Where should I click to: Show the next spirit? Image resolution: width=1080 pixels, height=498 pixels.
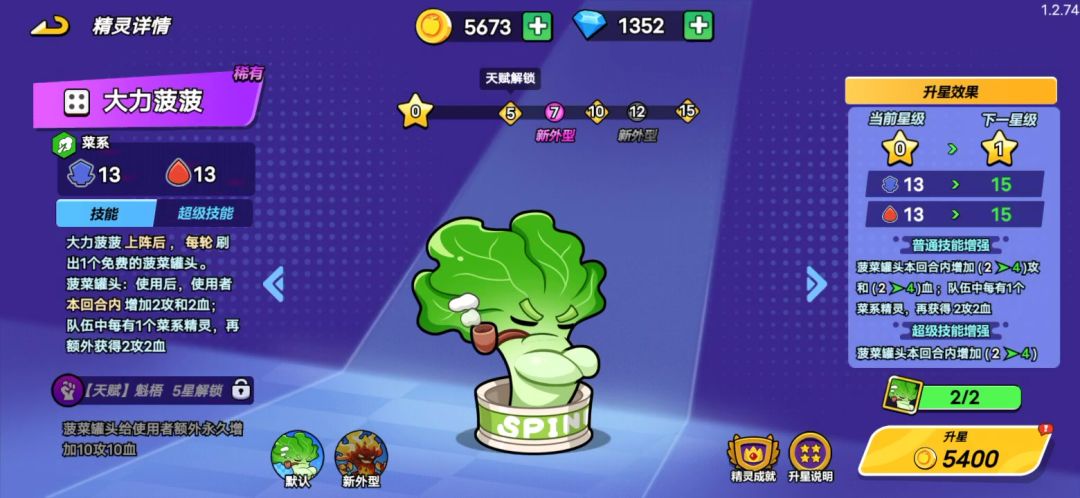(x=816, y=284)
